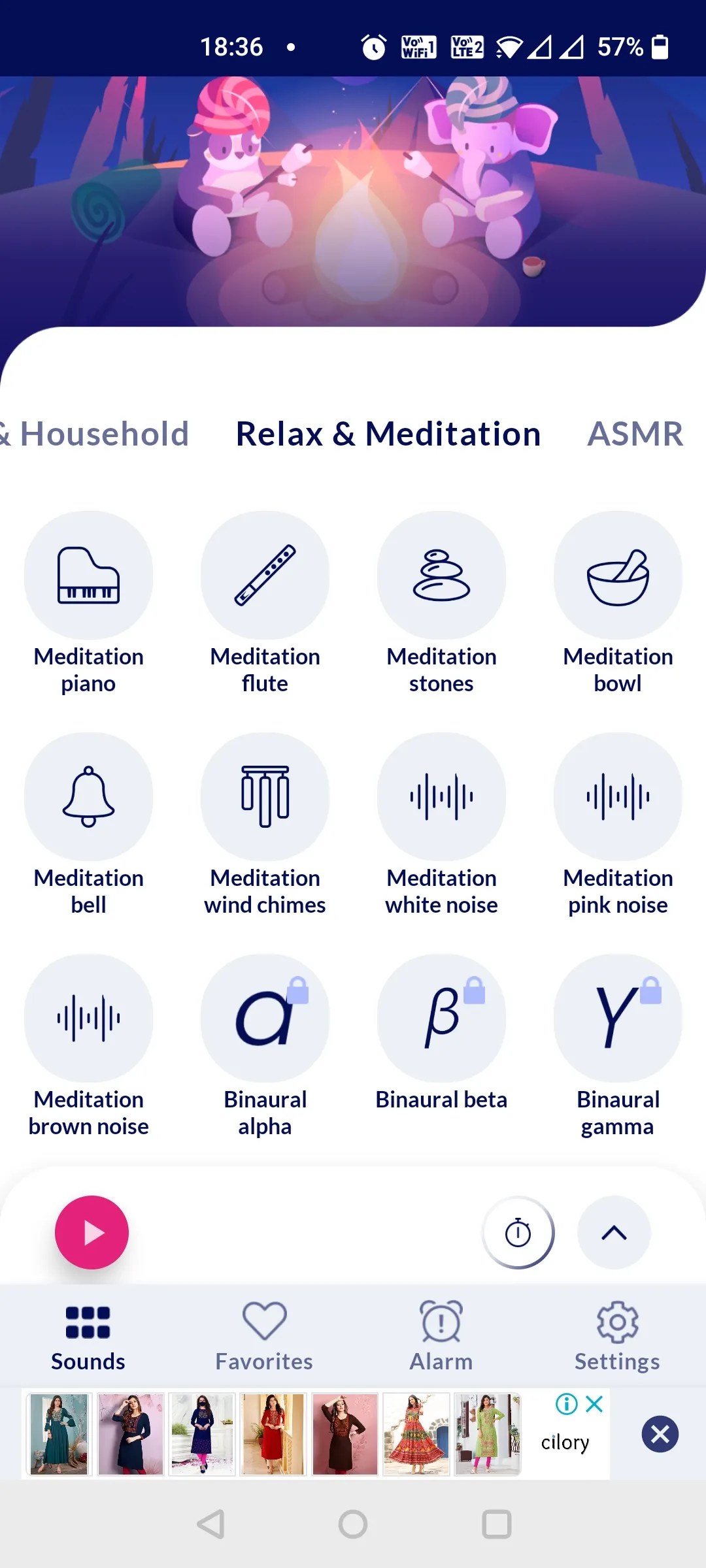
Task: Toggle the locked Binaural beta sound
Action: (442, 1017)
